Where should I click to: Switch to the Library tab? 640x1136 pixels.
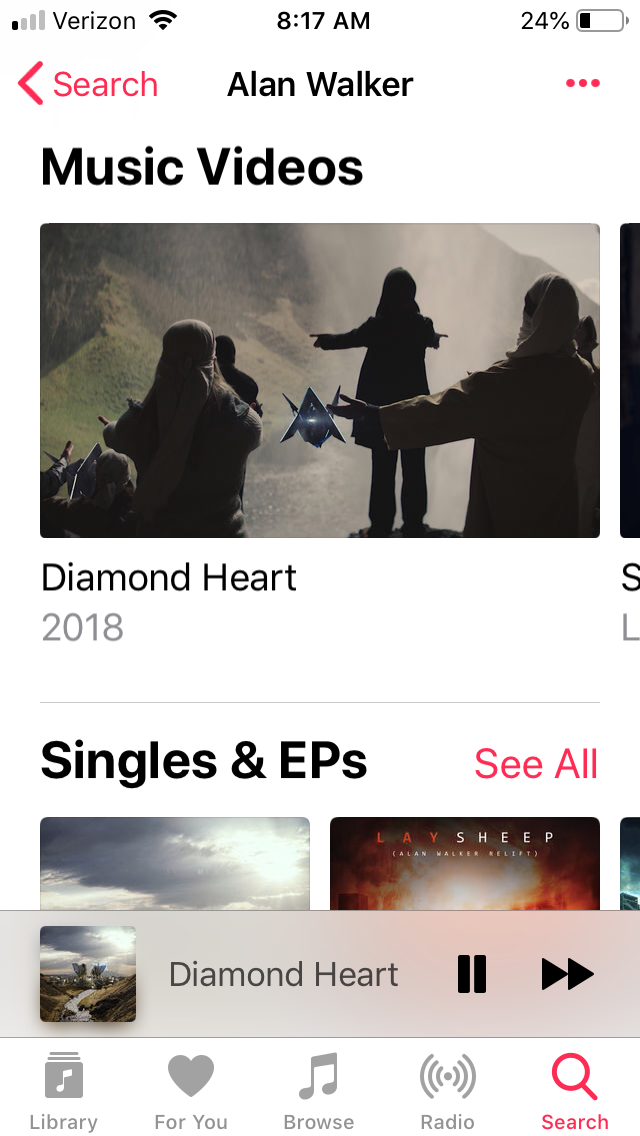click(63, 1092)
